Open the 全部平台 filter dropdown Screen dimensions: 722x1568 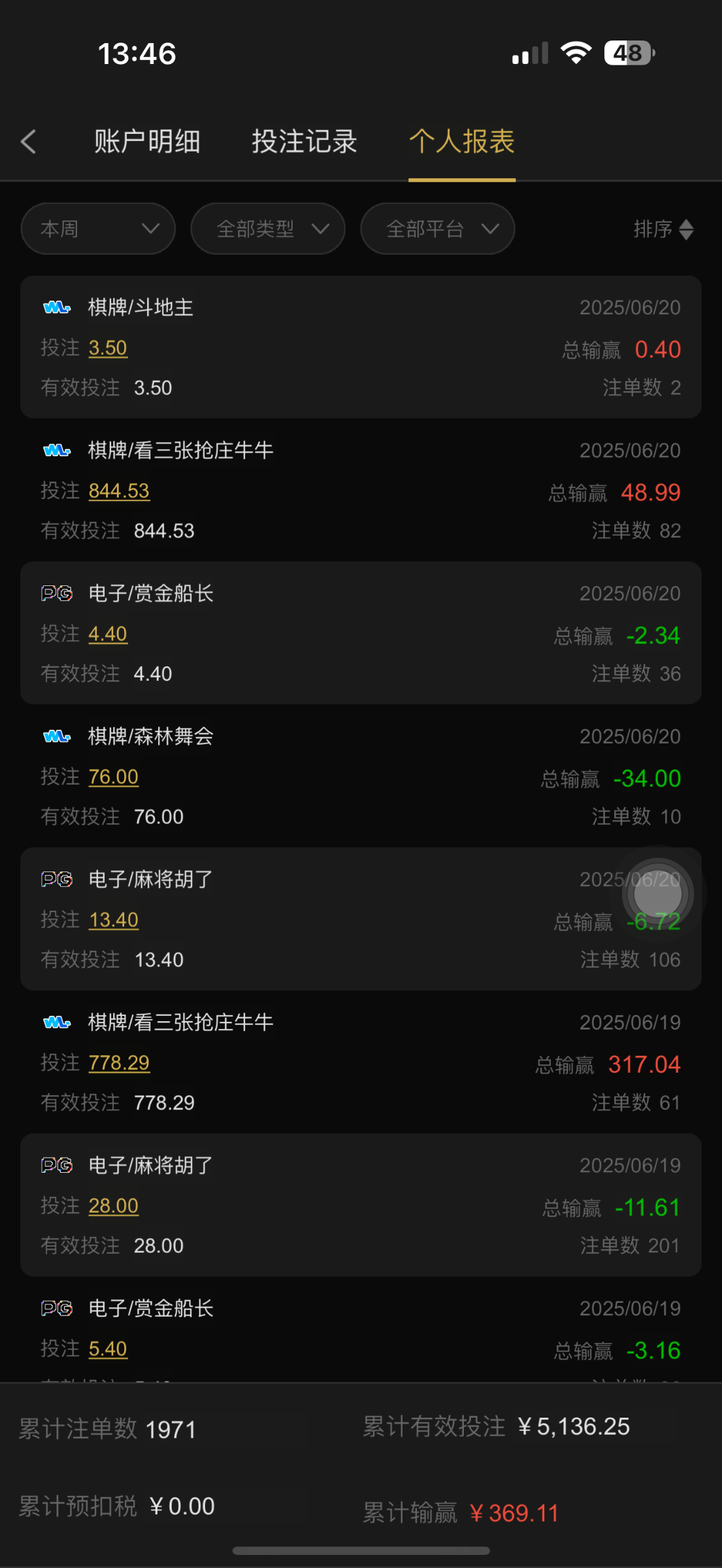click(438, 229)
